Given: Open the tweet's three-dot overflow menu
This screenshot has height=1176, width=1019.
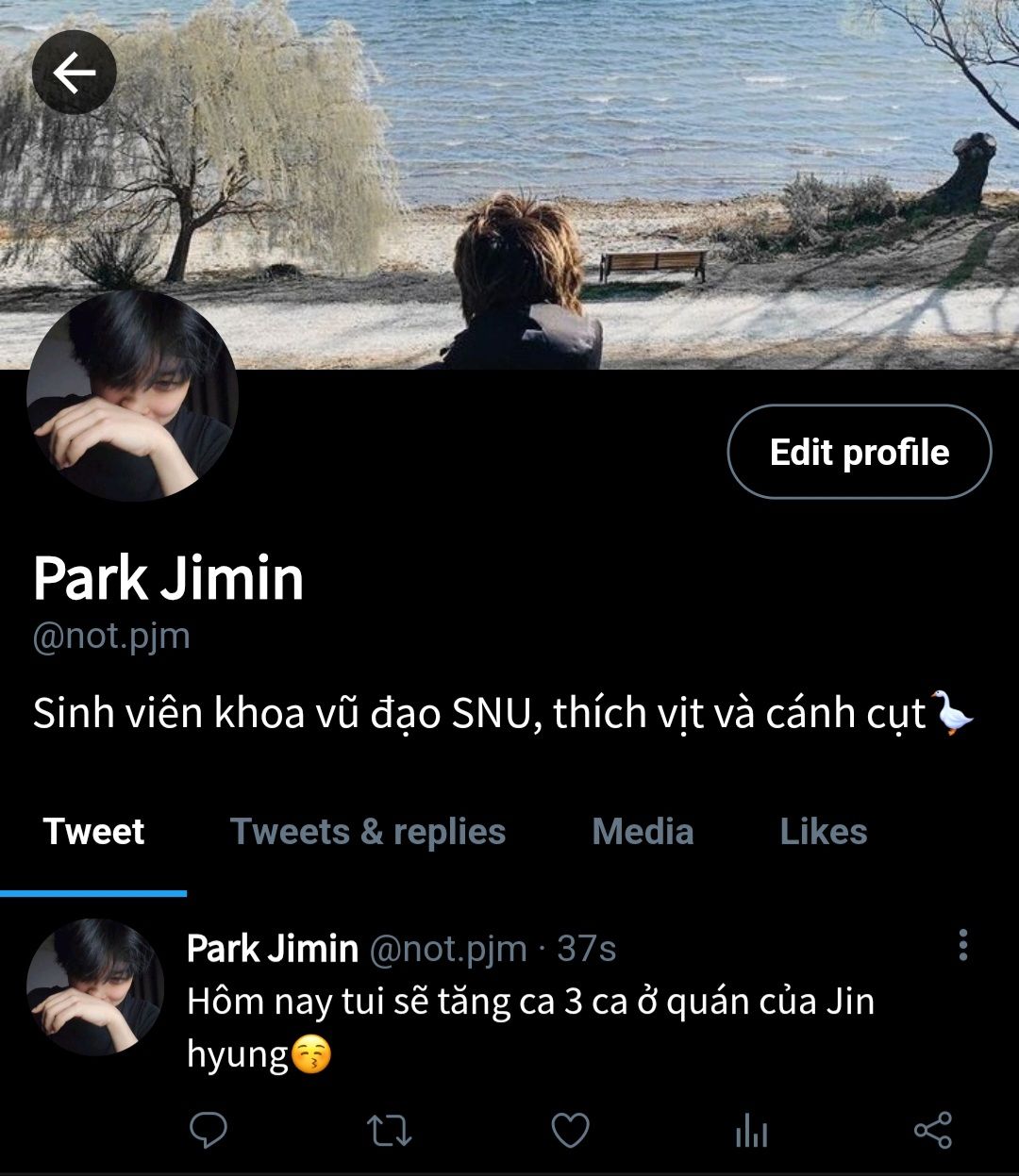Looking at the screenshot, I should click(x=962, y=944).
